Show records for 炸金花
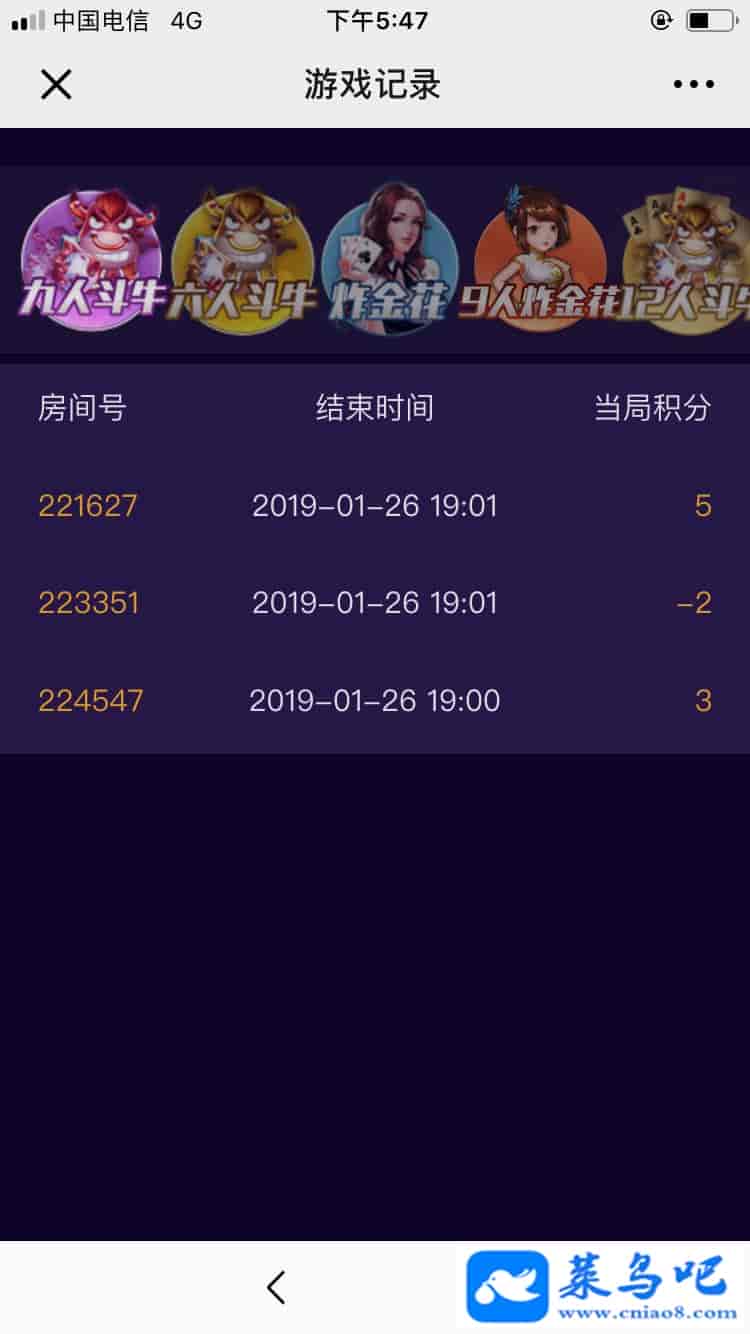 click(x=390, y=258)
